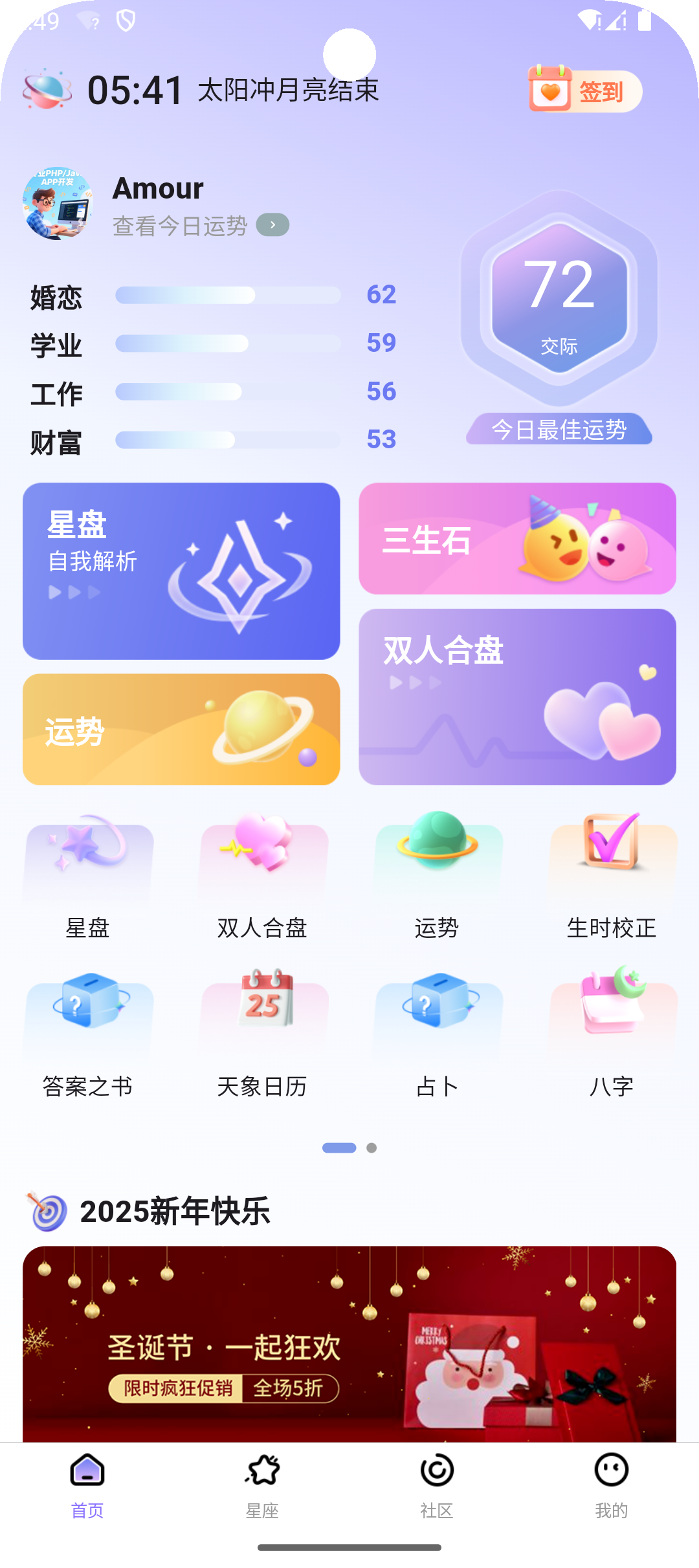Tap the page indicator dot on the right
Viewport: 699px width, 1568px height.
(x=372, y=1148)
